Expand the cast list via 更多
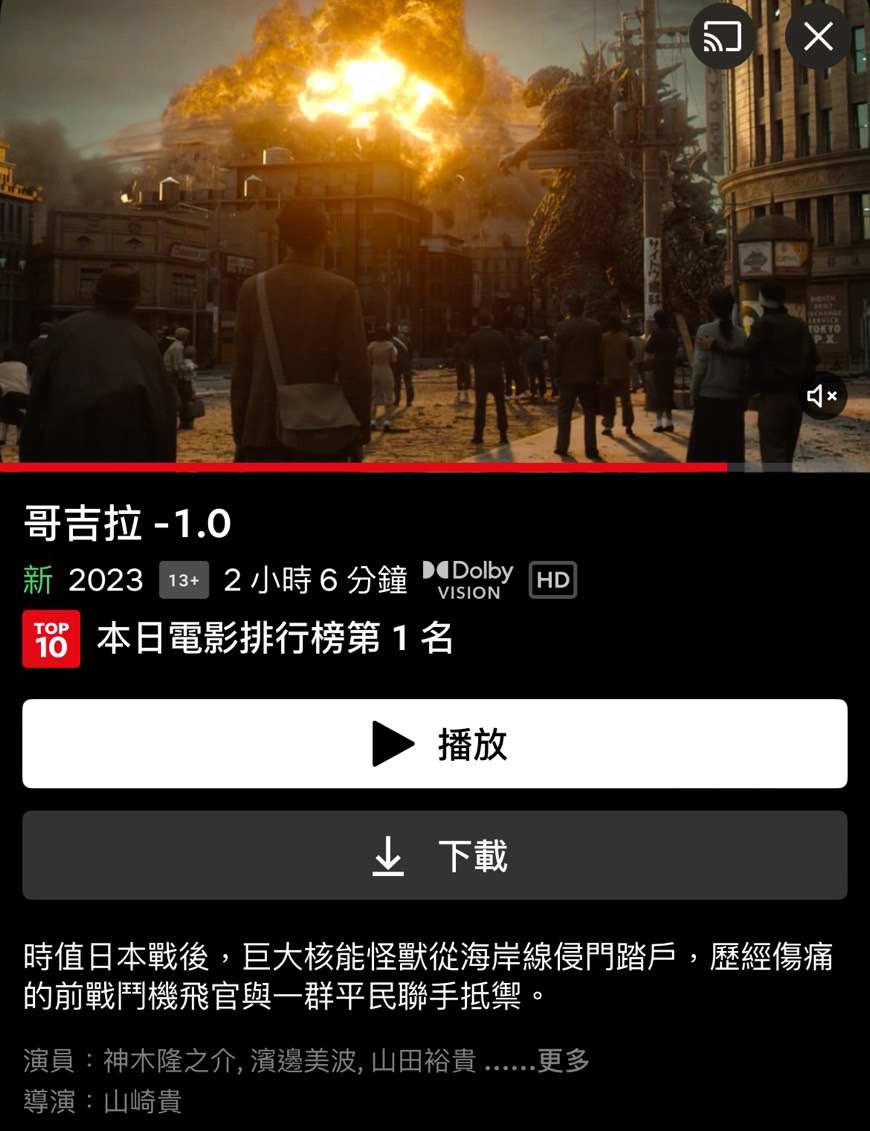 tap(563, 1060)
